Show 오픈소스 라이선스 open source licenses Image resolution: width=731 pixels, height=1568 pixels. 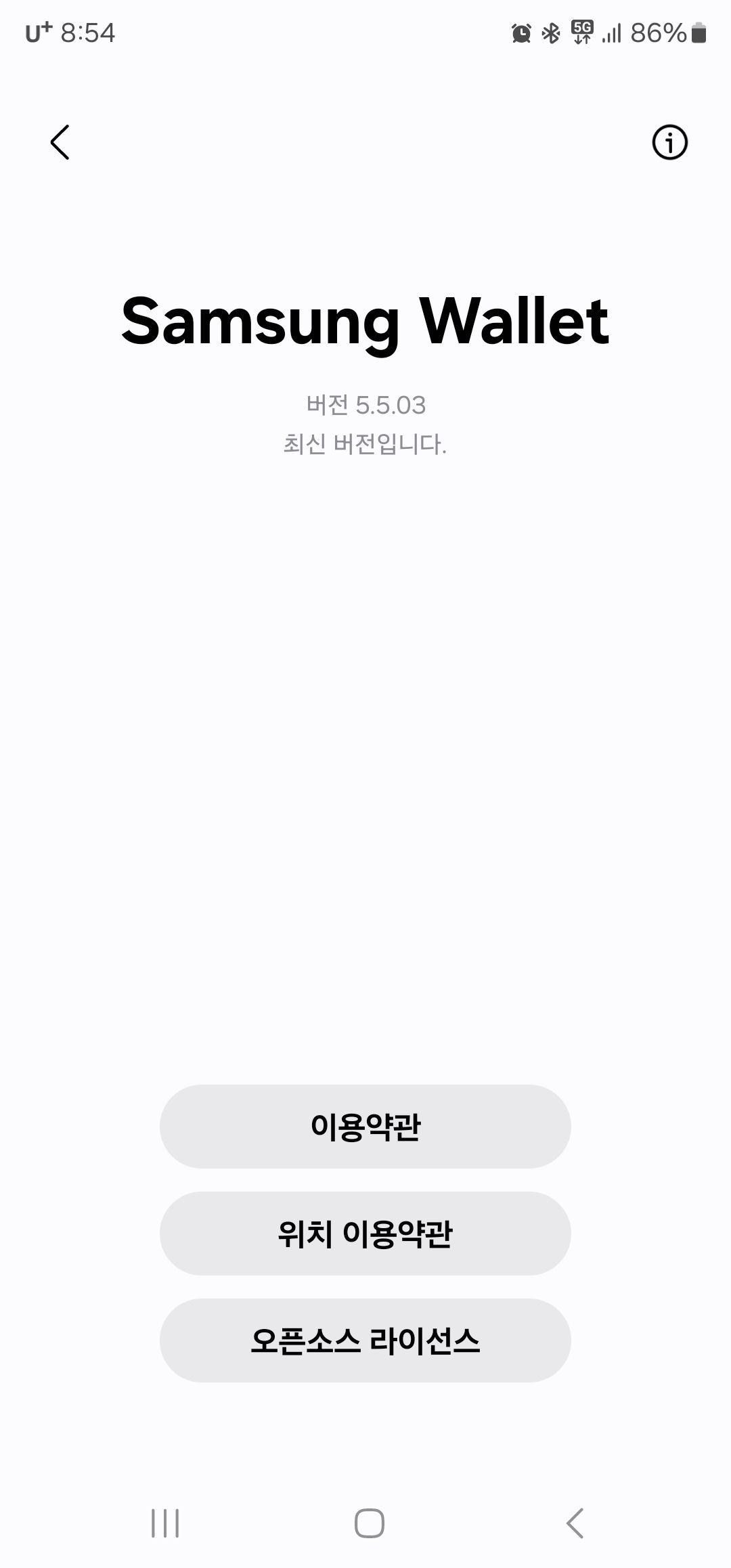[365, 1341]
